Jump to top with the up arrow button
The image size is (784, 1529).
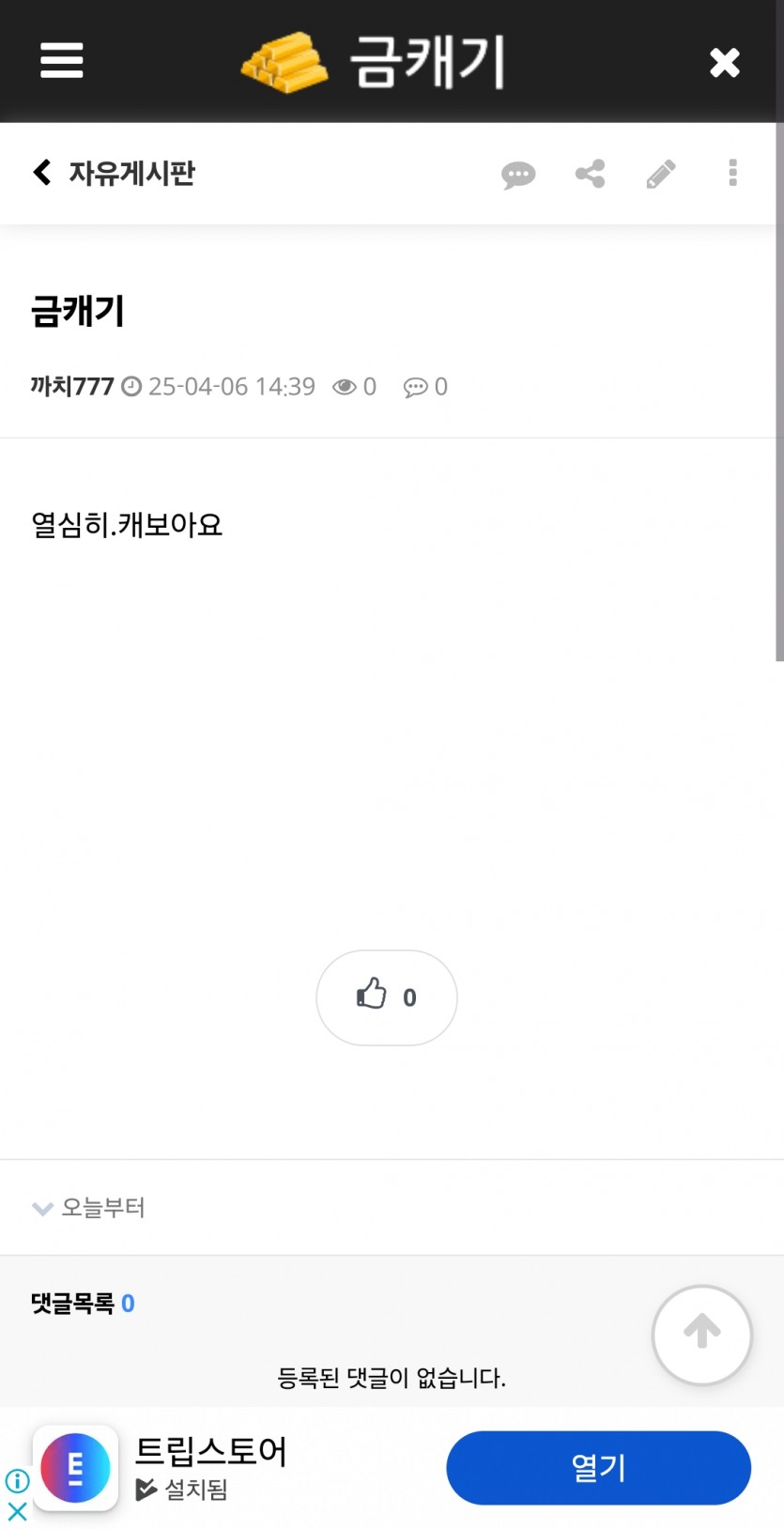(702, 1334)
